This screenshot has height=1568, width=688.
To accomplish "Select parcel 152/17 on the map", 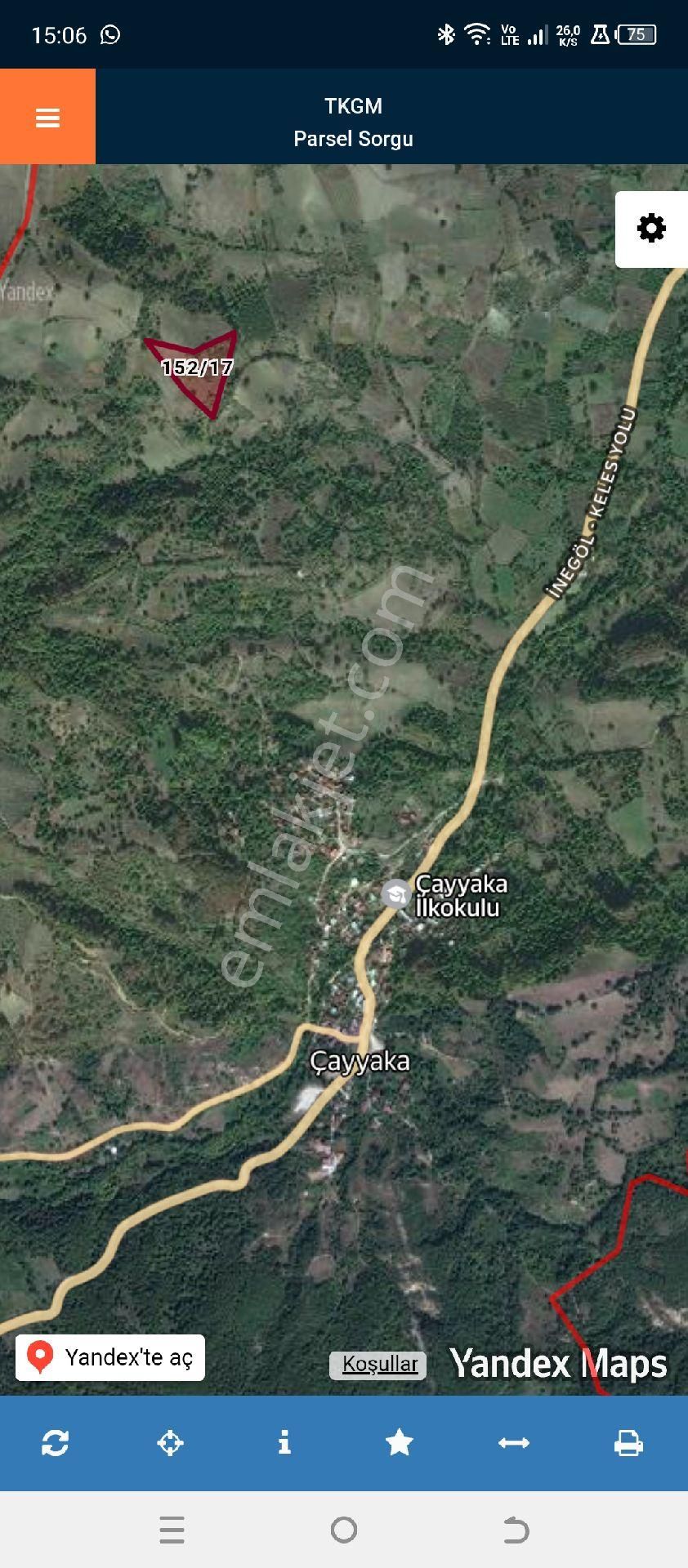I will click(199, 369).
